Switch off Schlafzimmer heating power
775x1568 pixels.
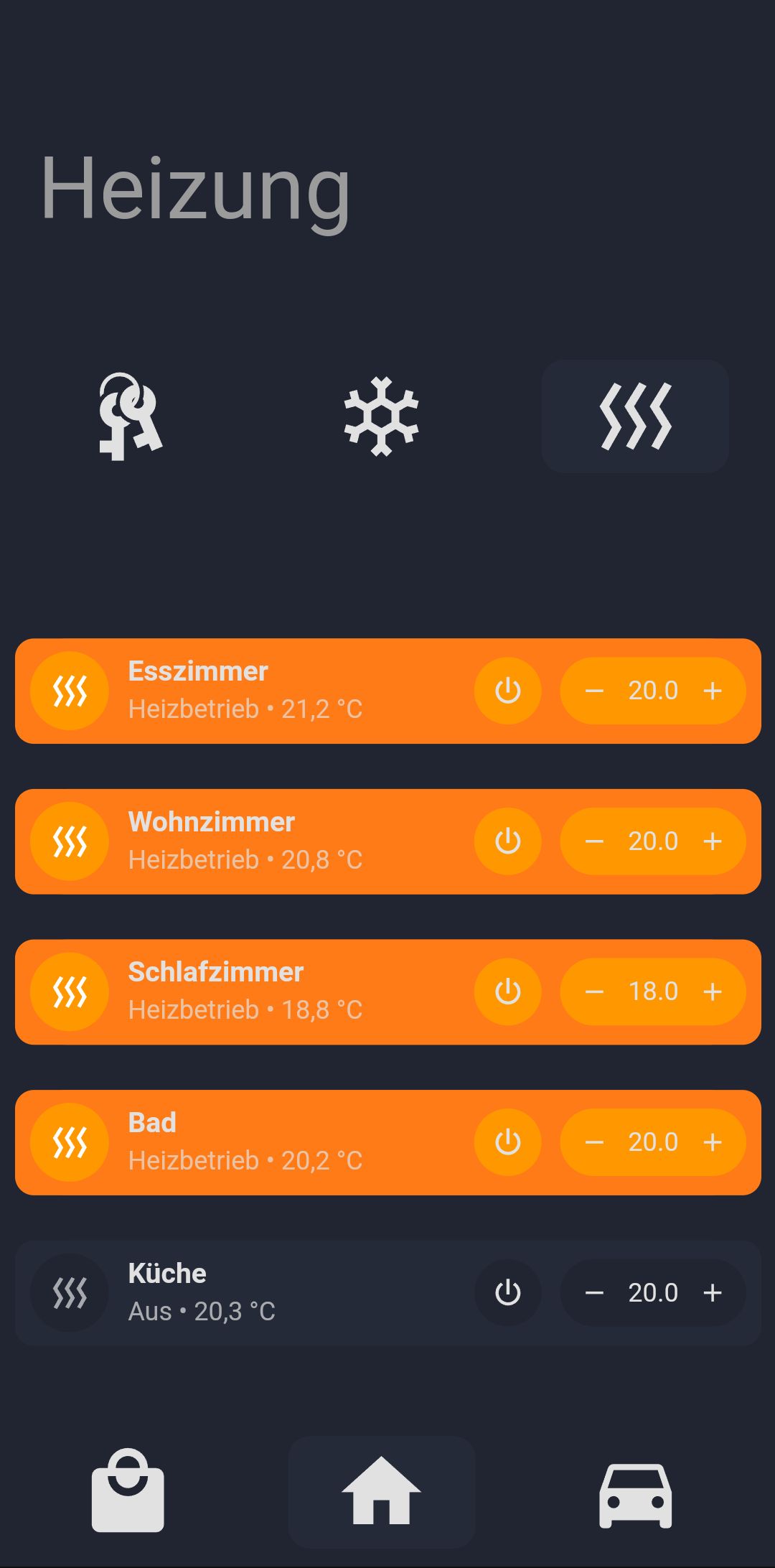[x=508, y=992]
